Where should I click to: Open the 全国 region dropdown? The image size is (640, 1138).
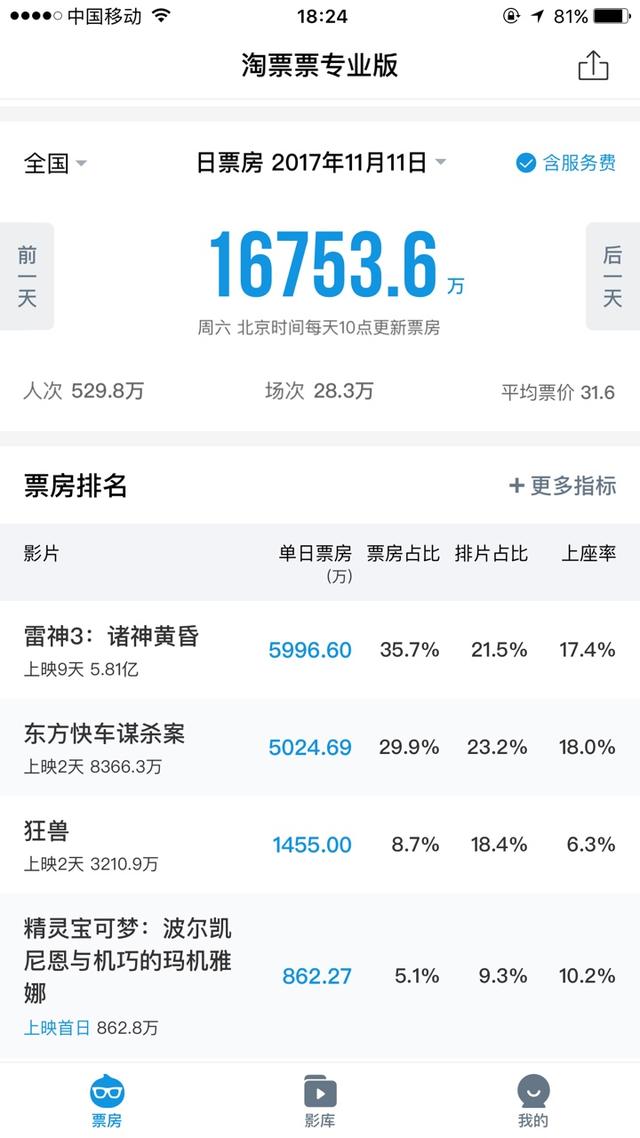pos(55,163)
